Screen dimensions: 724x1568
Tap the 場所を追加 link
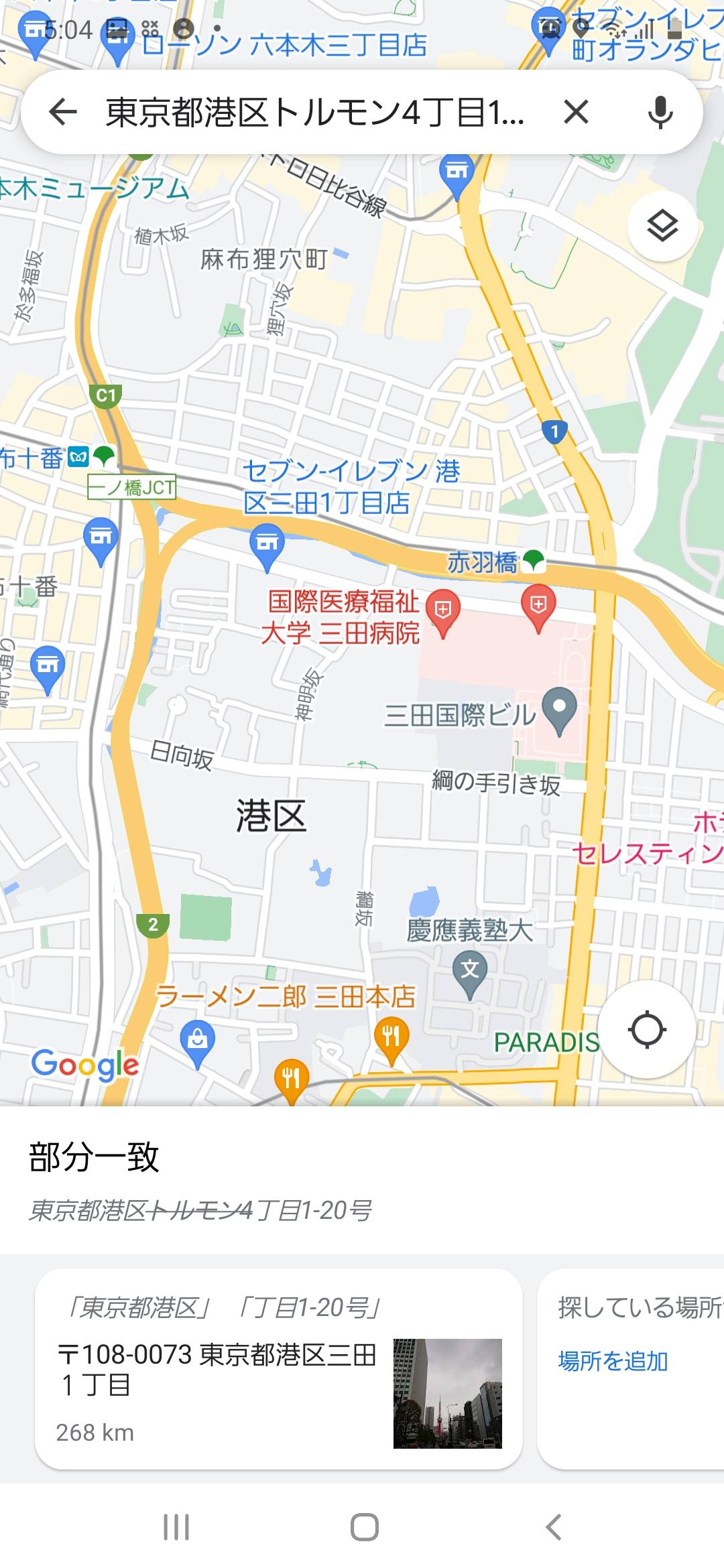click(613, 1361)
